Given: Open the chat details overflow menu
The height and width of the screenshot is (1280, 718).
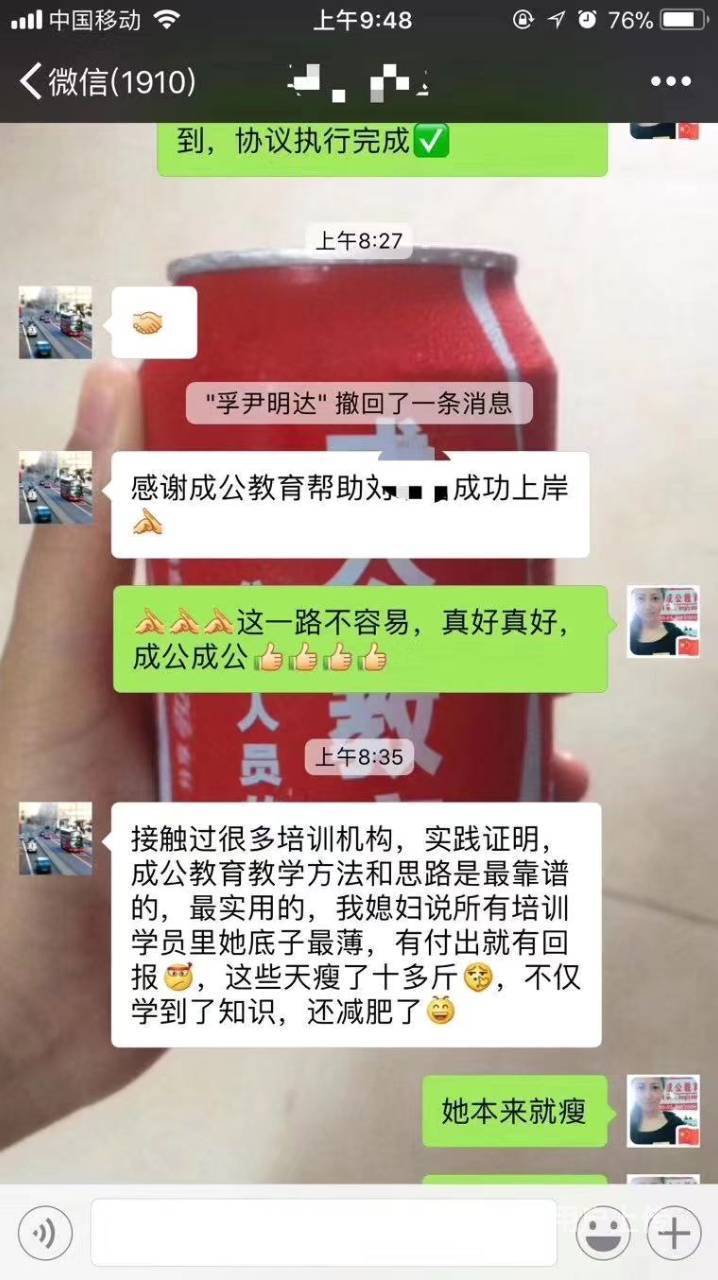Looking at the screenshot, I should click(671, 82).
